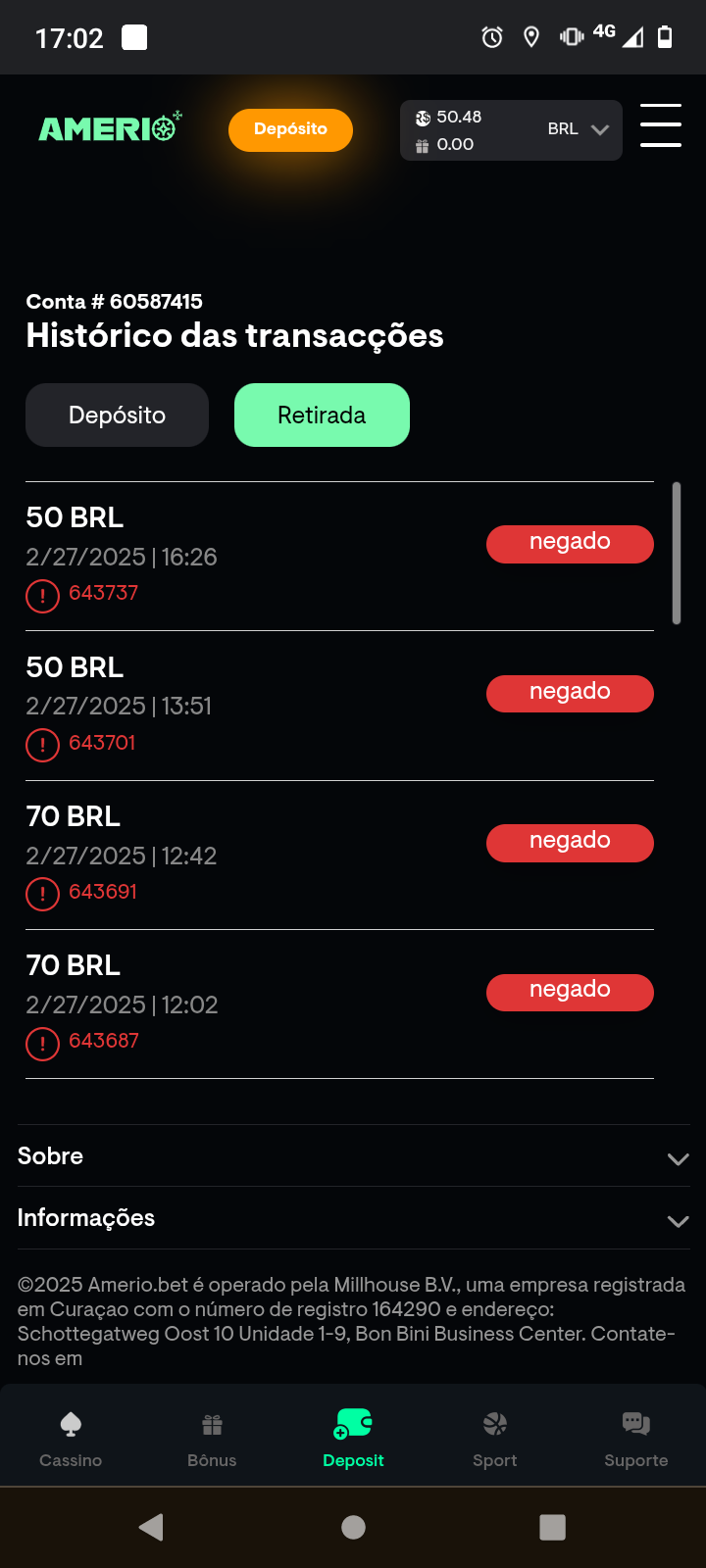Select the Retirada history tab
Screen dimensions: 706x1568
[x=322, y=416]
